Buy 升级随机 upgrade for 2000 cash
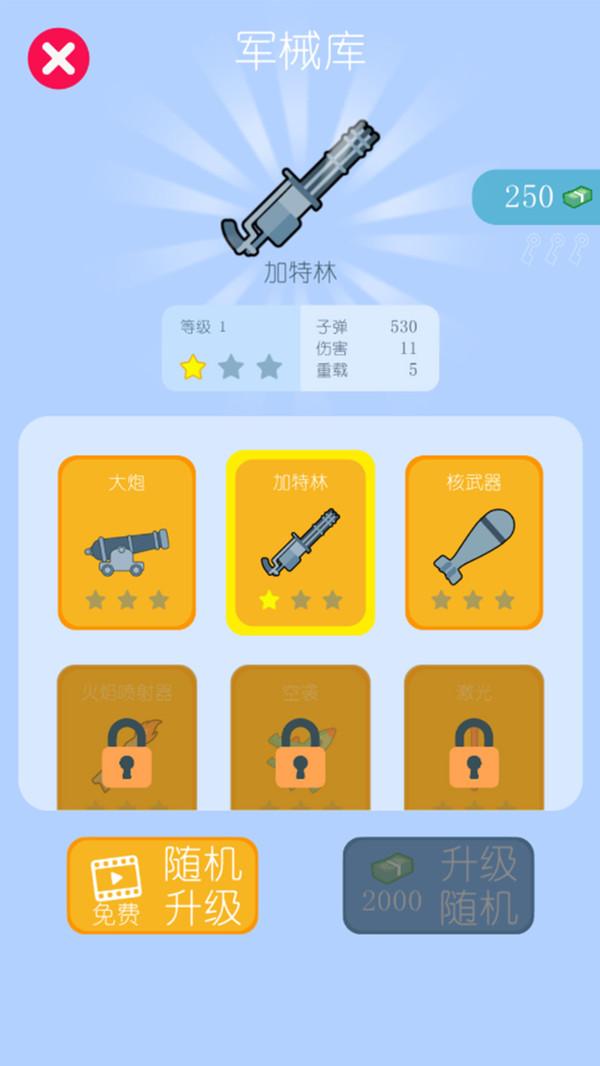This screenshot has width=600, height=1066. (438, 885)
